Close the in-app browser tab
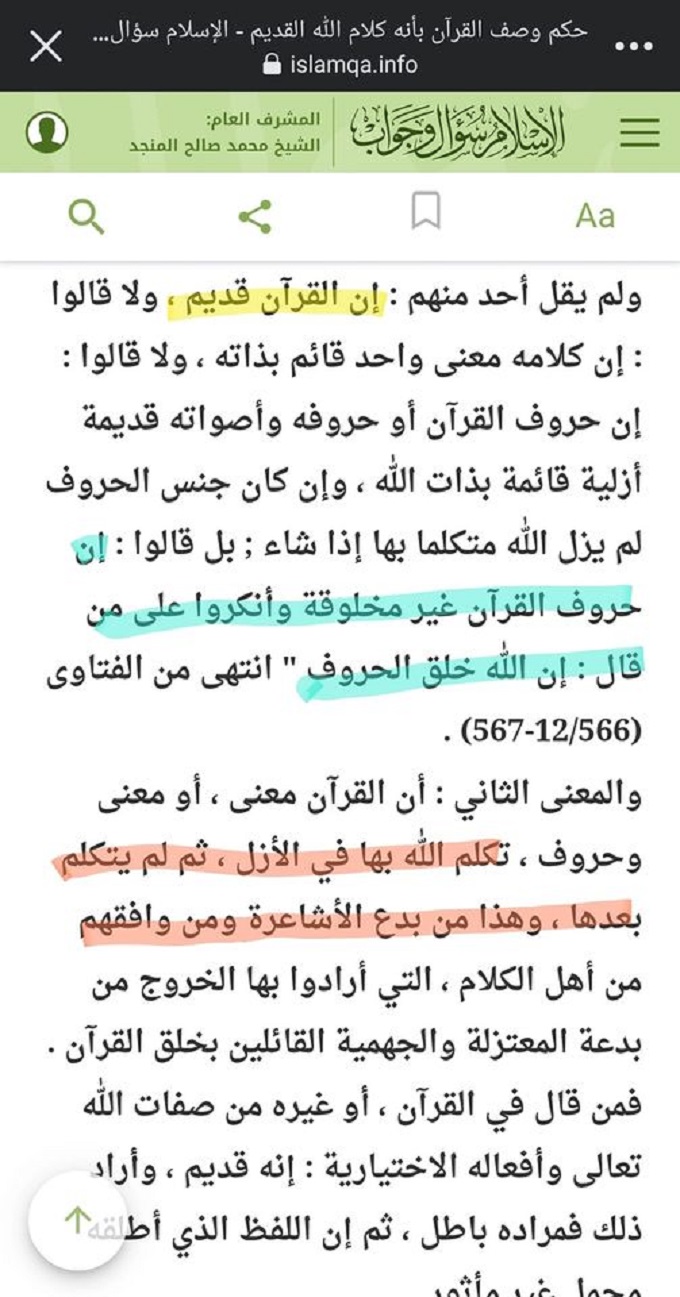Screen dimensions: 680x1297 [x=46, y=46]
